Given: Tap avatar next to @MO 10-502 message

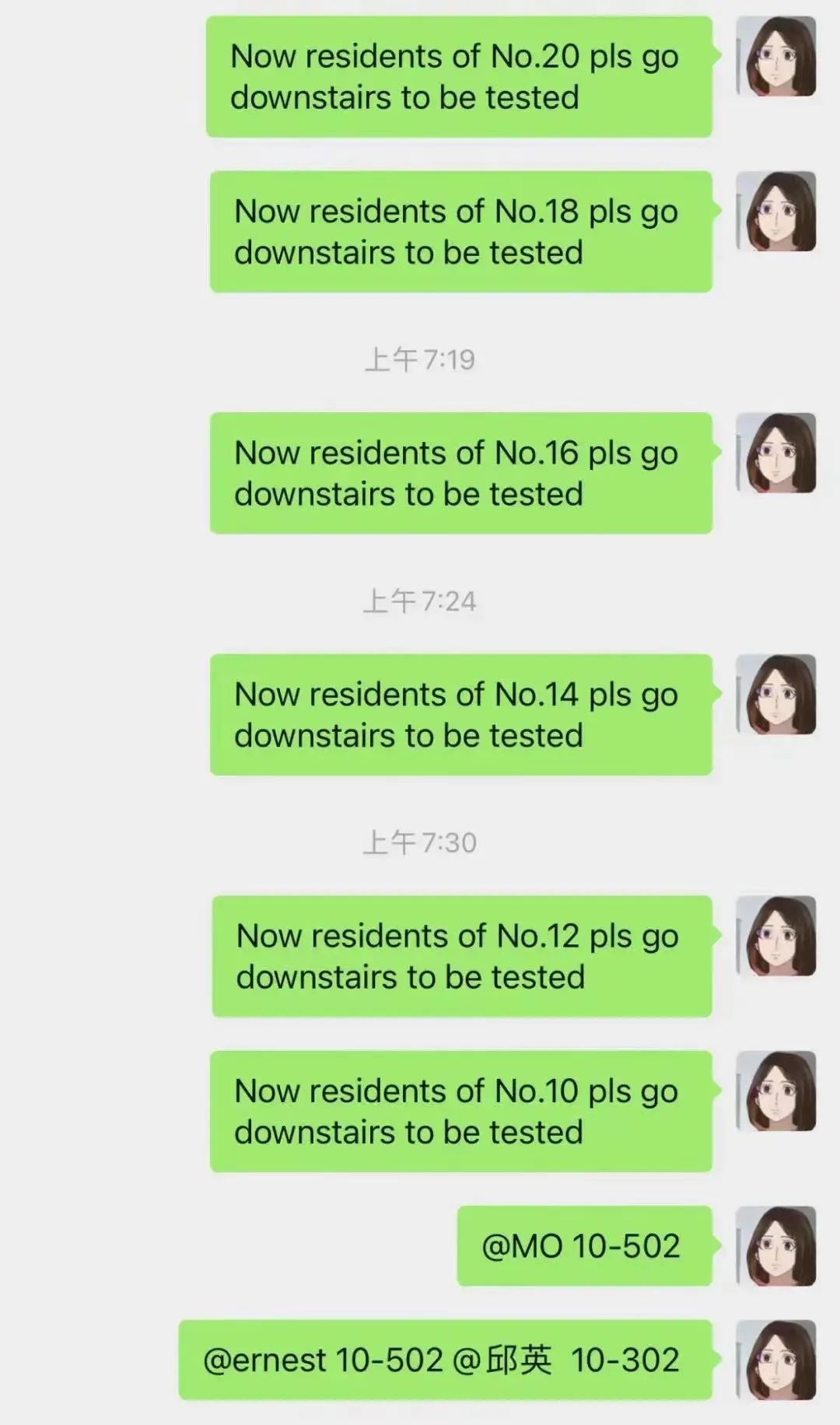Looking at the screenshot, I should 776,1246.
